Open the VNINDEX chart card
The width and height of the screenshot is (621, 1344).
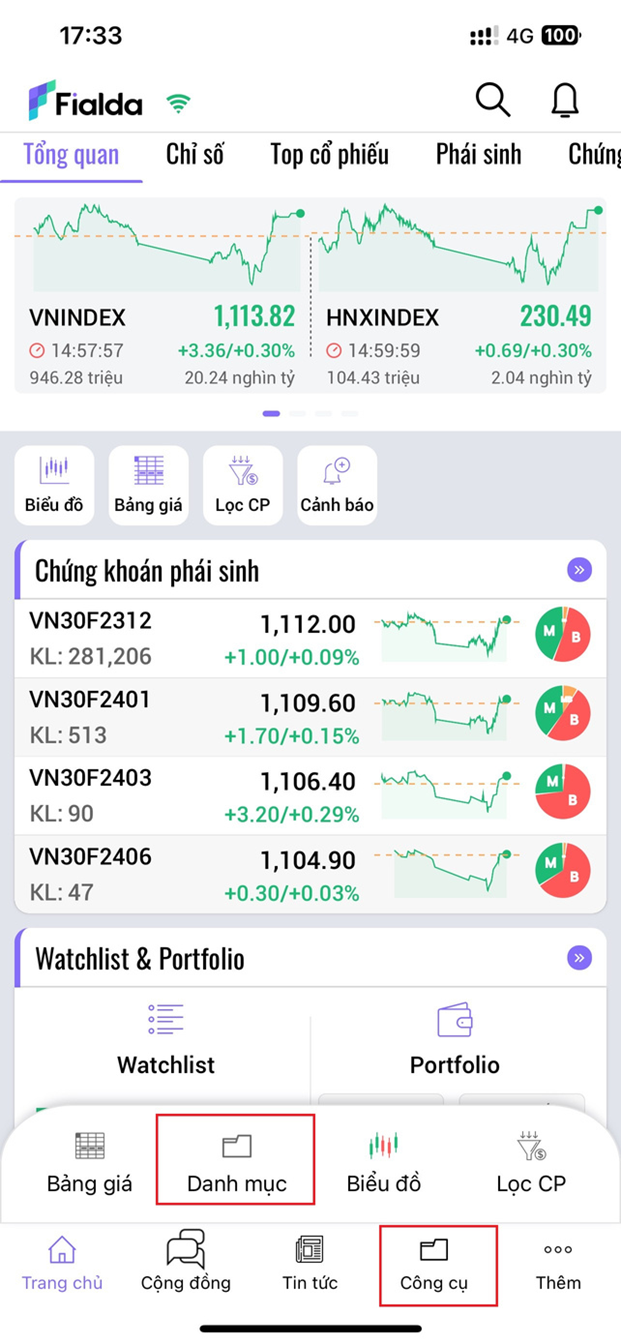click(x=163, y=295)
